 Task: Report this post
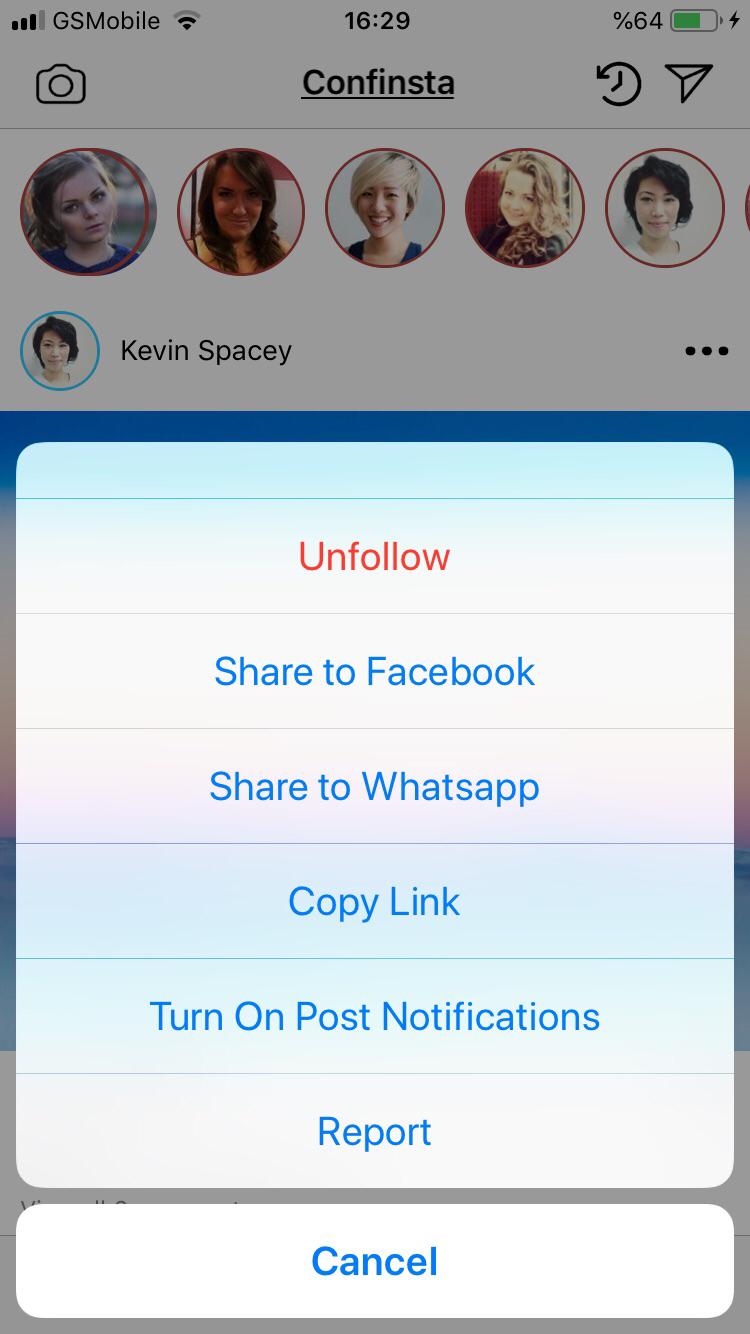pyautogui.click(x=374, y=1131)
